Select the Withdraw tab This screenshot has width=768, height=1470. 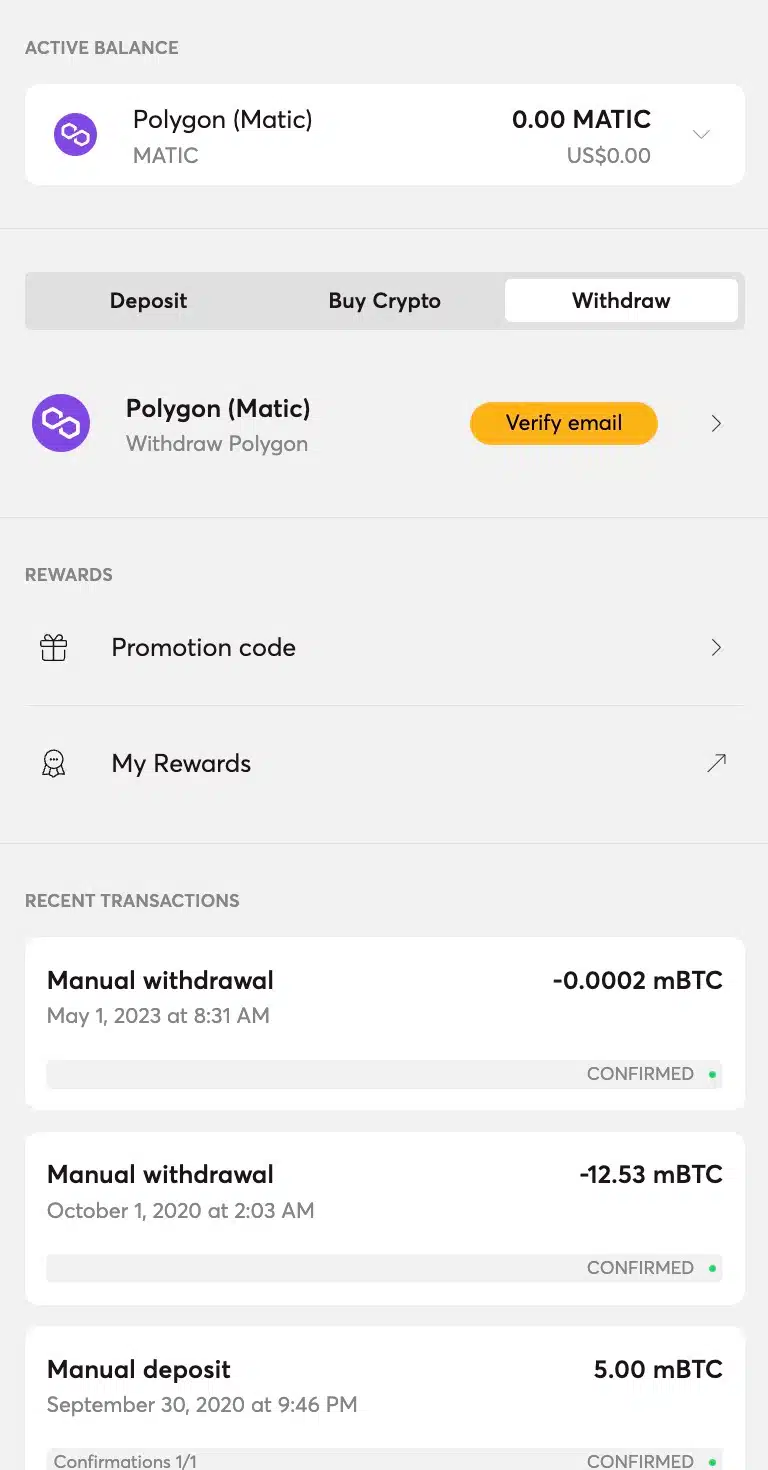pyautogui.click(x=621, y=301)
